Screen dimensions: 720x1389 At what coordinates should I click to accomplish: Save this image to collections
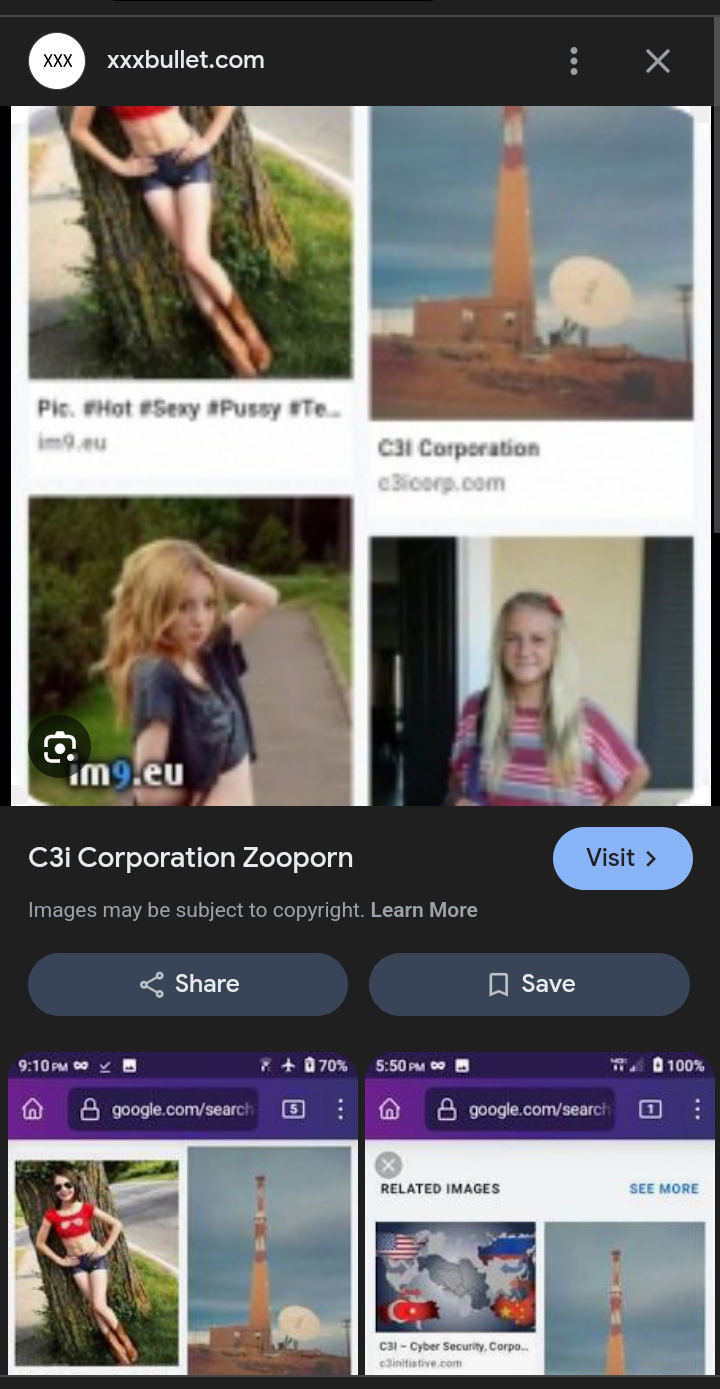point(529,984)
